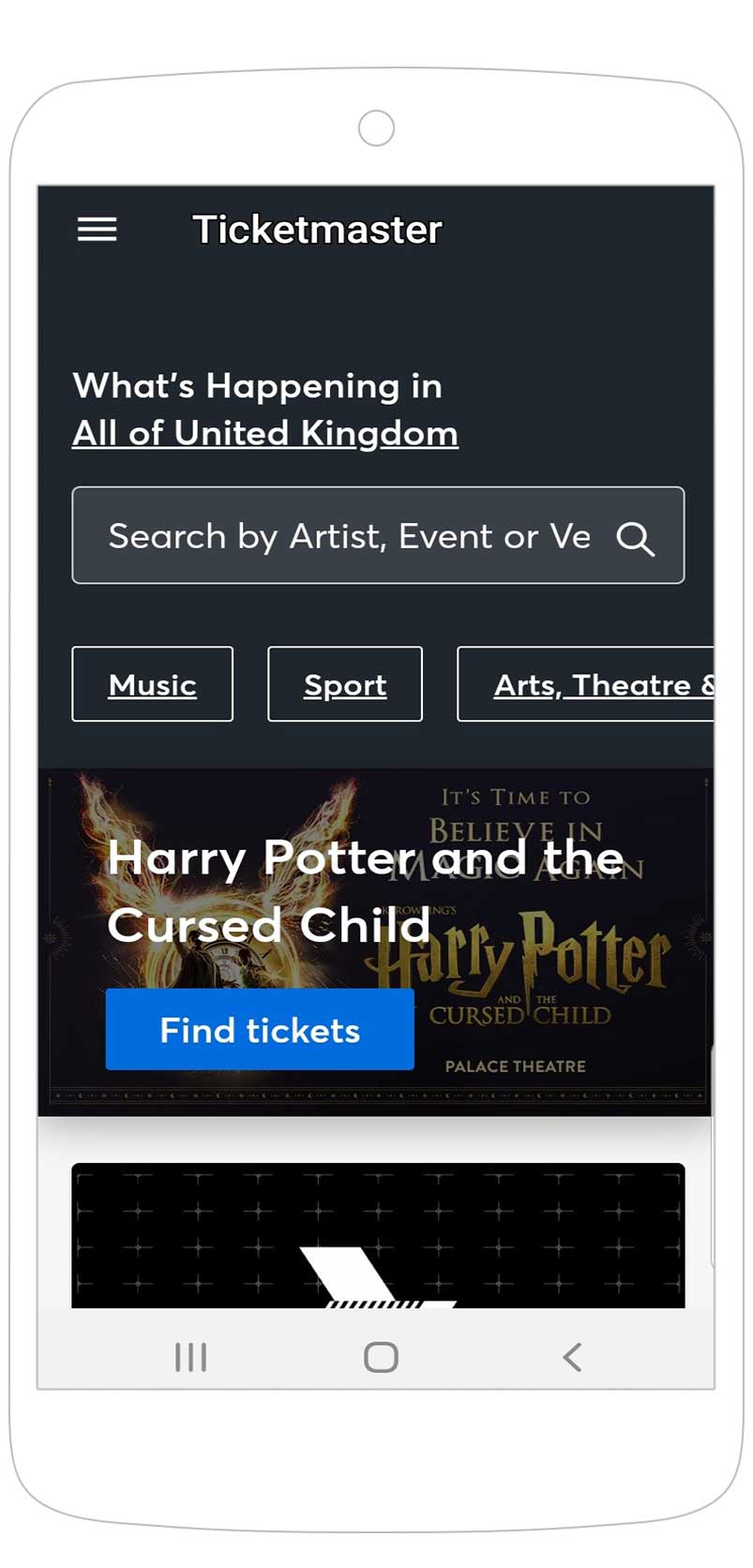This screenshot has height=1568, width=753.
Task: Open recent apps from the navigation bar
Action: coord(190,1356)
